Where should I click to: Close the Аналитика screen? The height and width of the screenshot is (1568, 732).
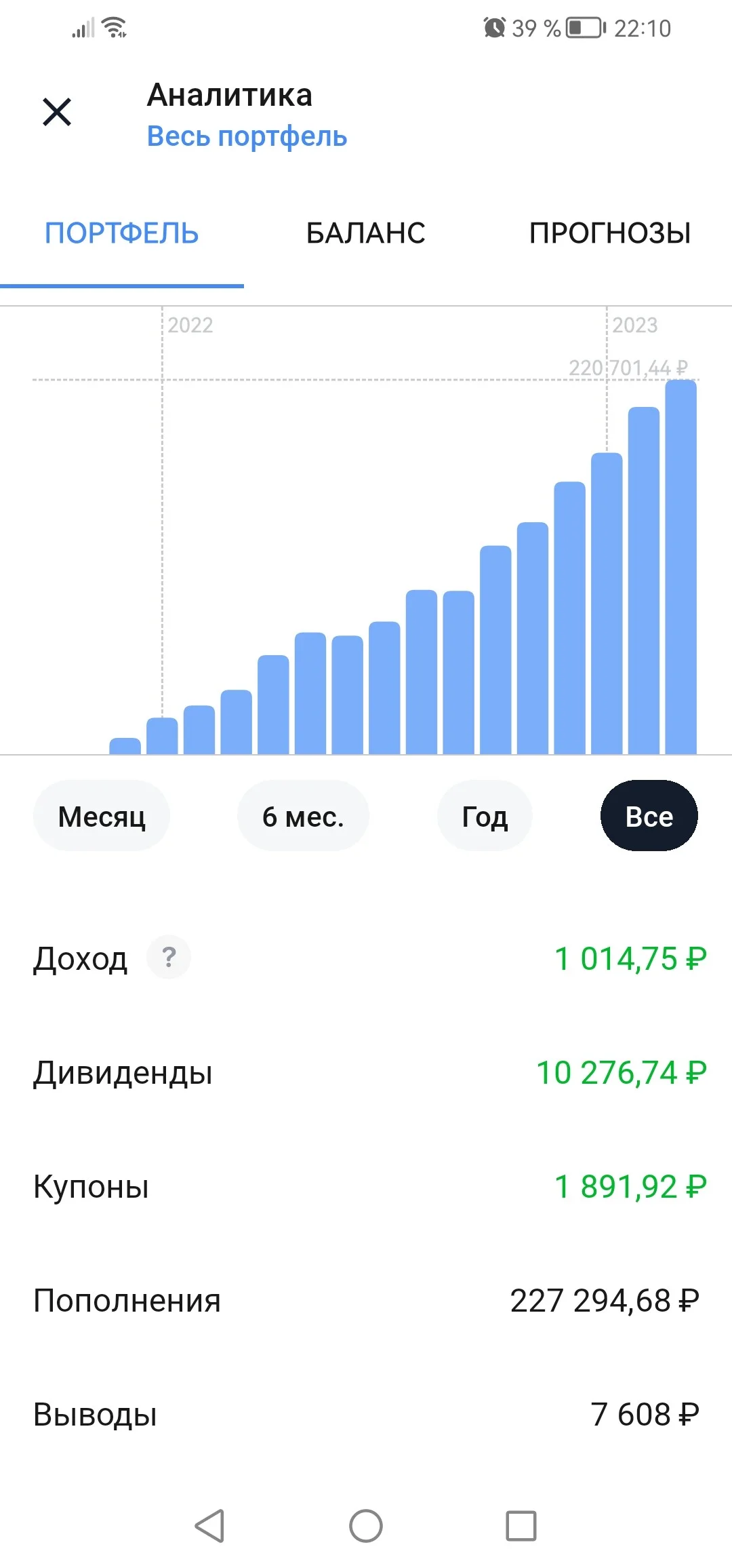point(57,112)
